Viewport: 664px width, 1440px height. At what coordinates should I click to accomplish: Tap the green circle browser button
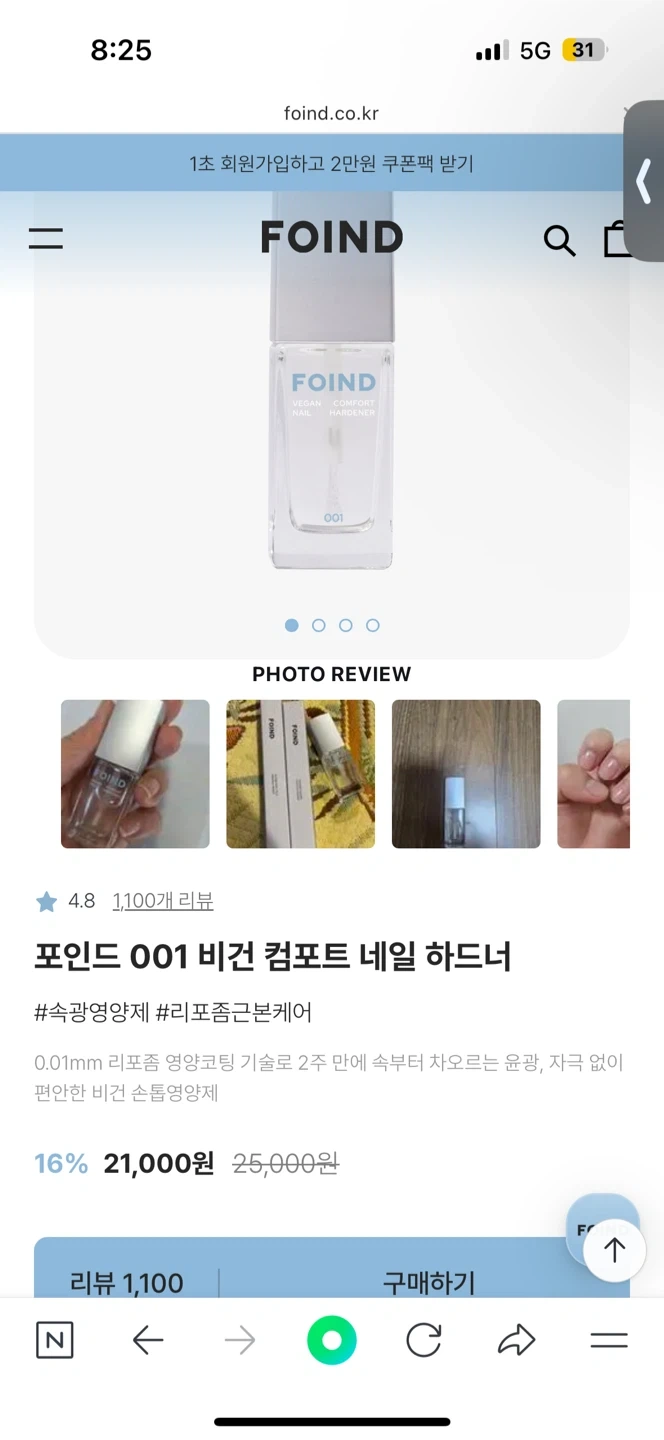coord(332,1341)
